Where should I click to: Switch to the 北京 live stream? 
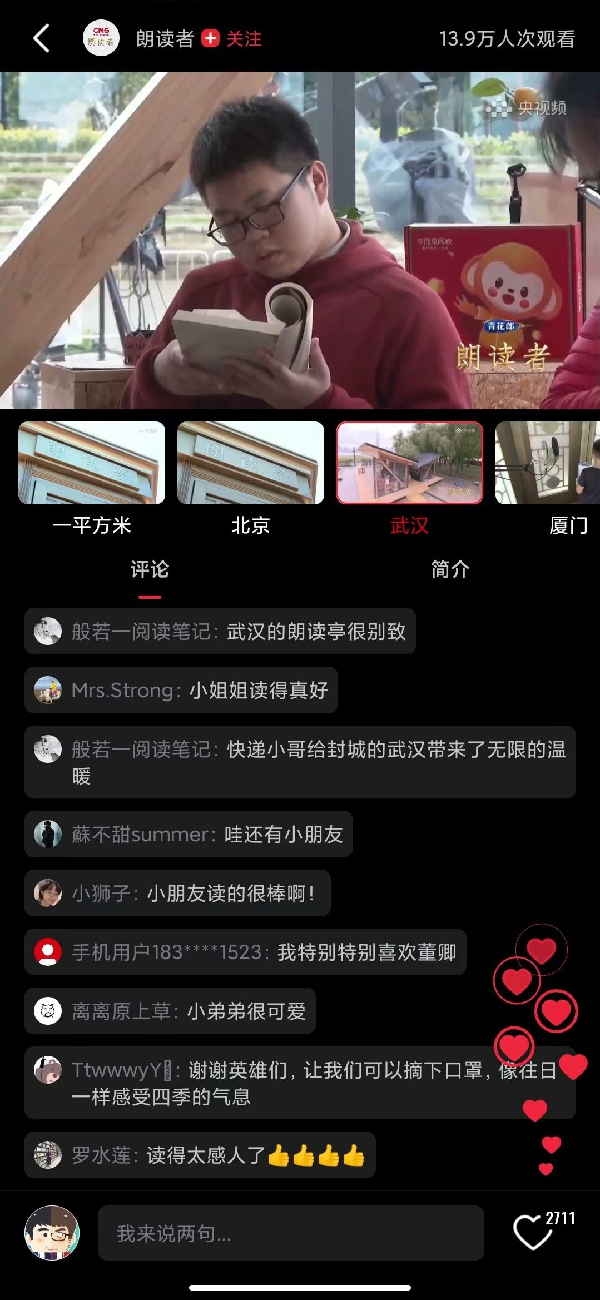250,462
